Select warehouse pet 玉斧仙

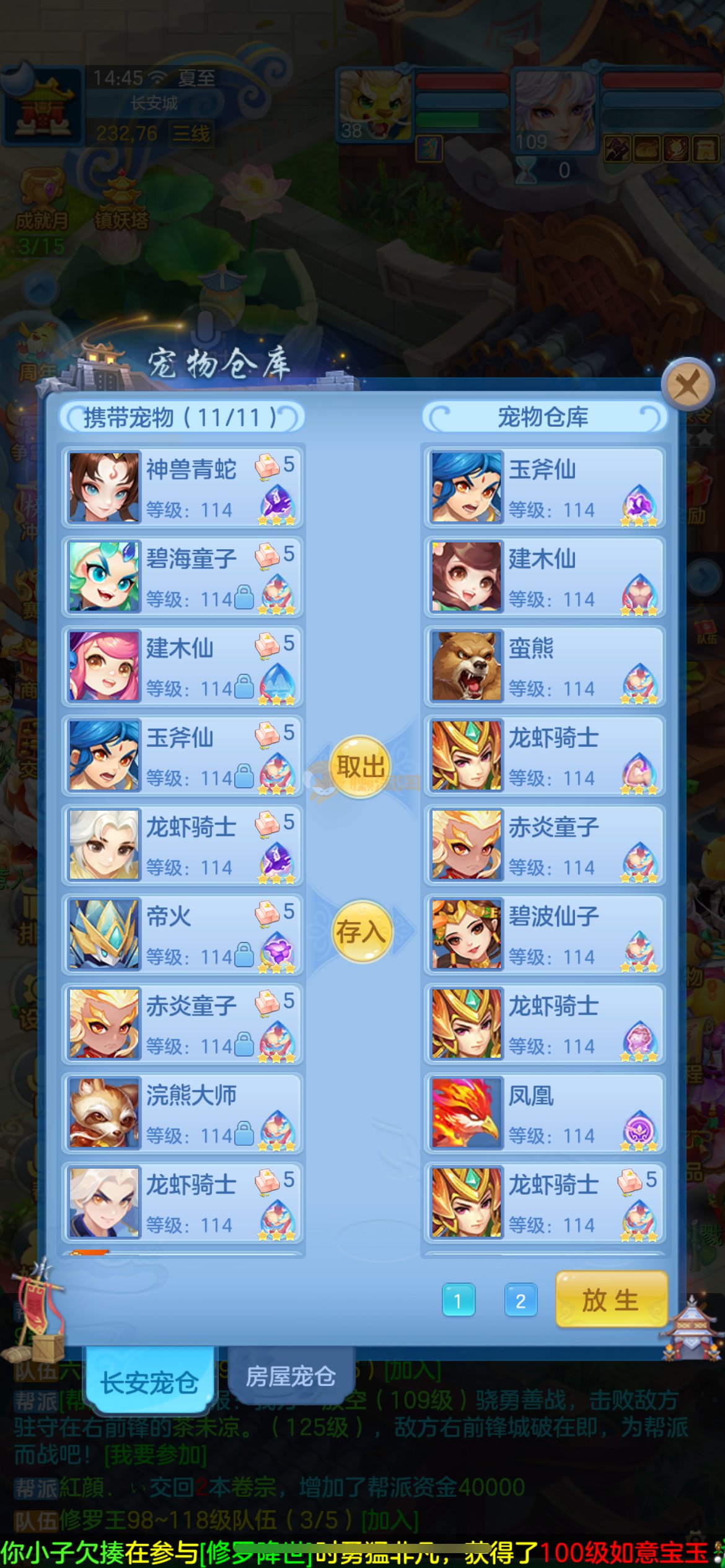tap(544, 487)
